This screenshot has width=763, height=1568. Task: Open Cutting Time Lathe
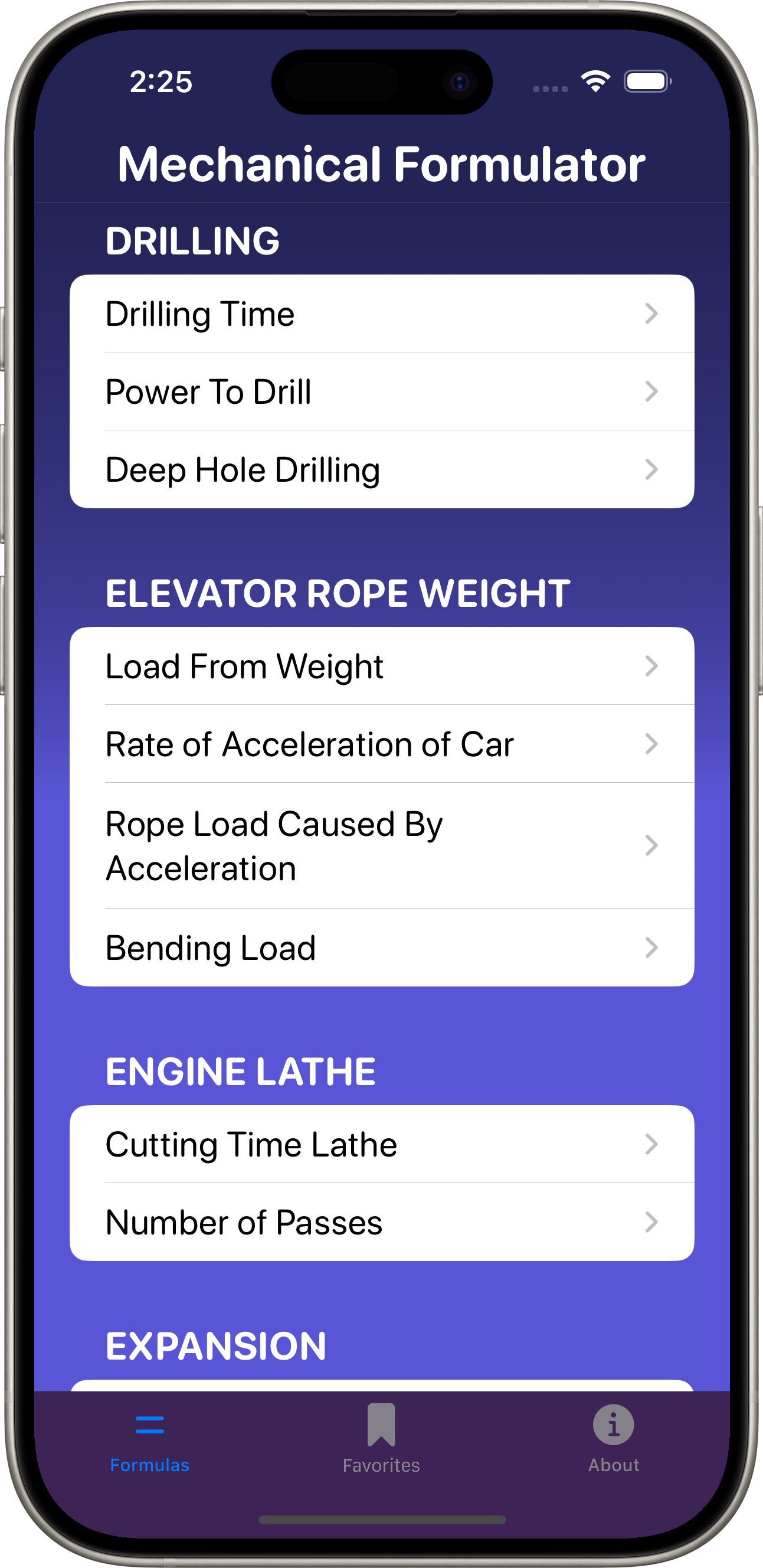[381, 1144]
